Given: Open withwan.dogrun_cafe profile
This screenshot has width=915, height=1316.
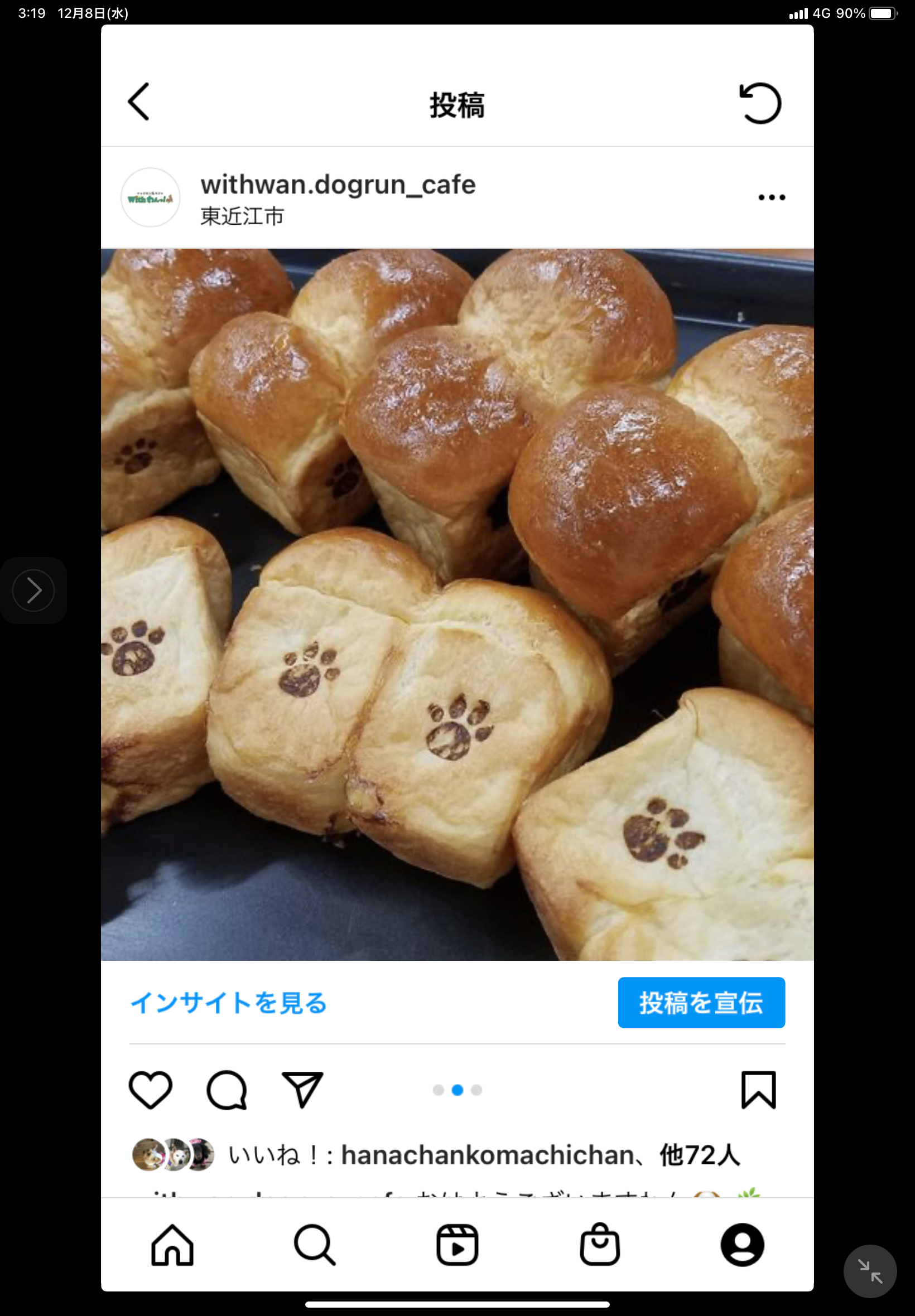Looking at the screenshot, I should pos(338,185).
